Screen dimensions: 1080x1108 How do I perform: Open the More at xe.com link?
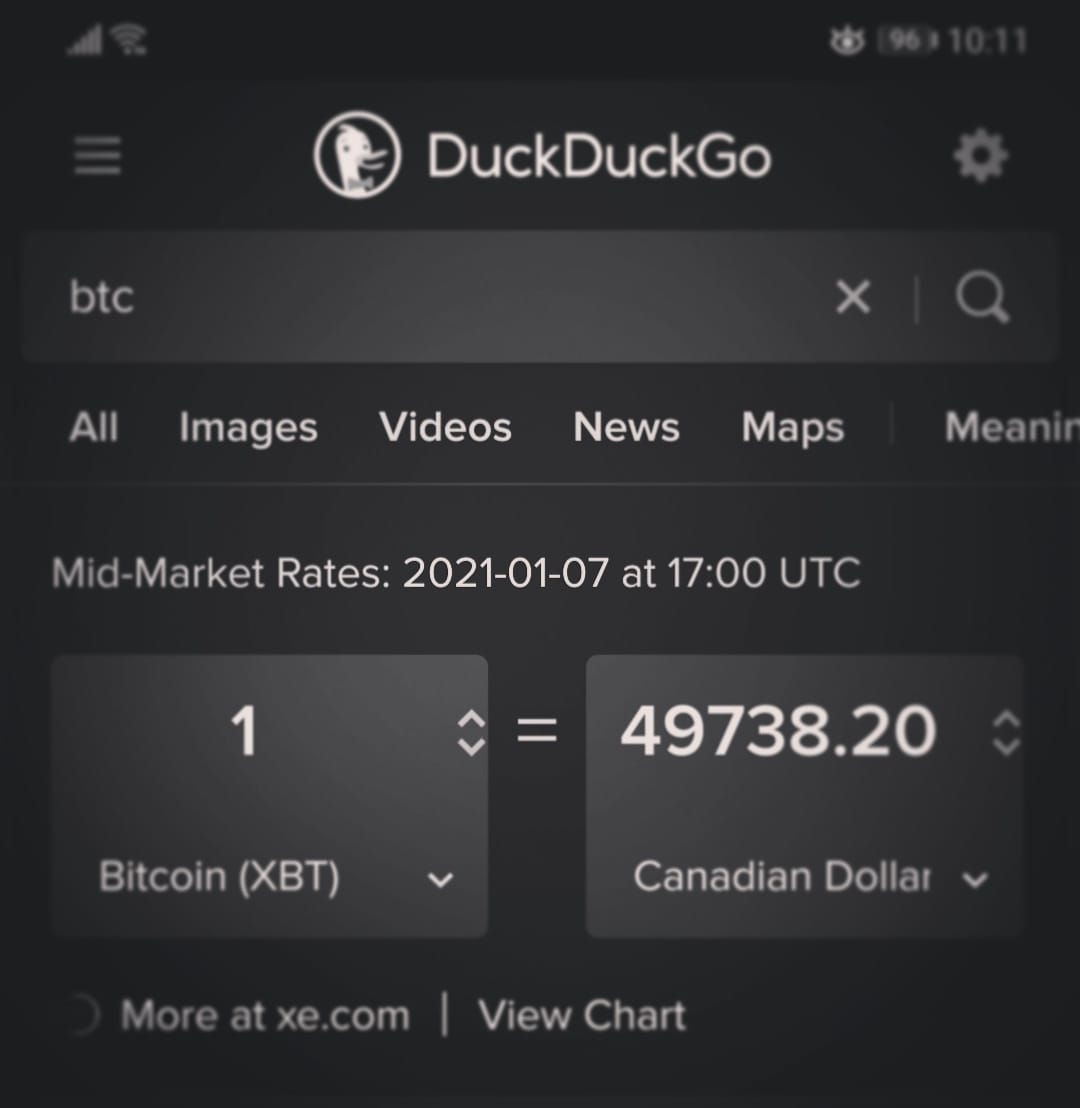point(265,1016)
